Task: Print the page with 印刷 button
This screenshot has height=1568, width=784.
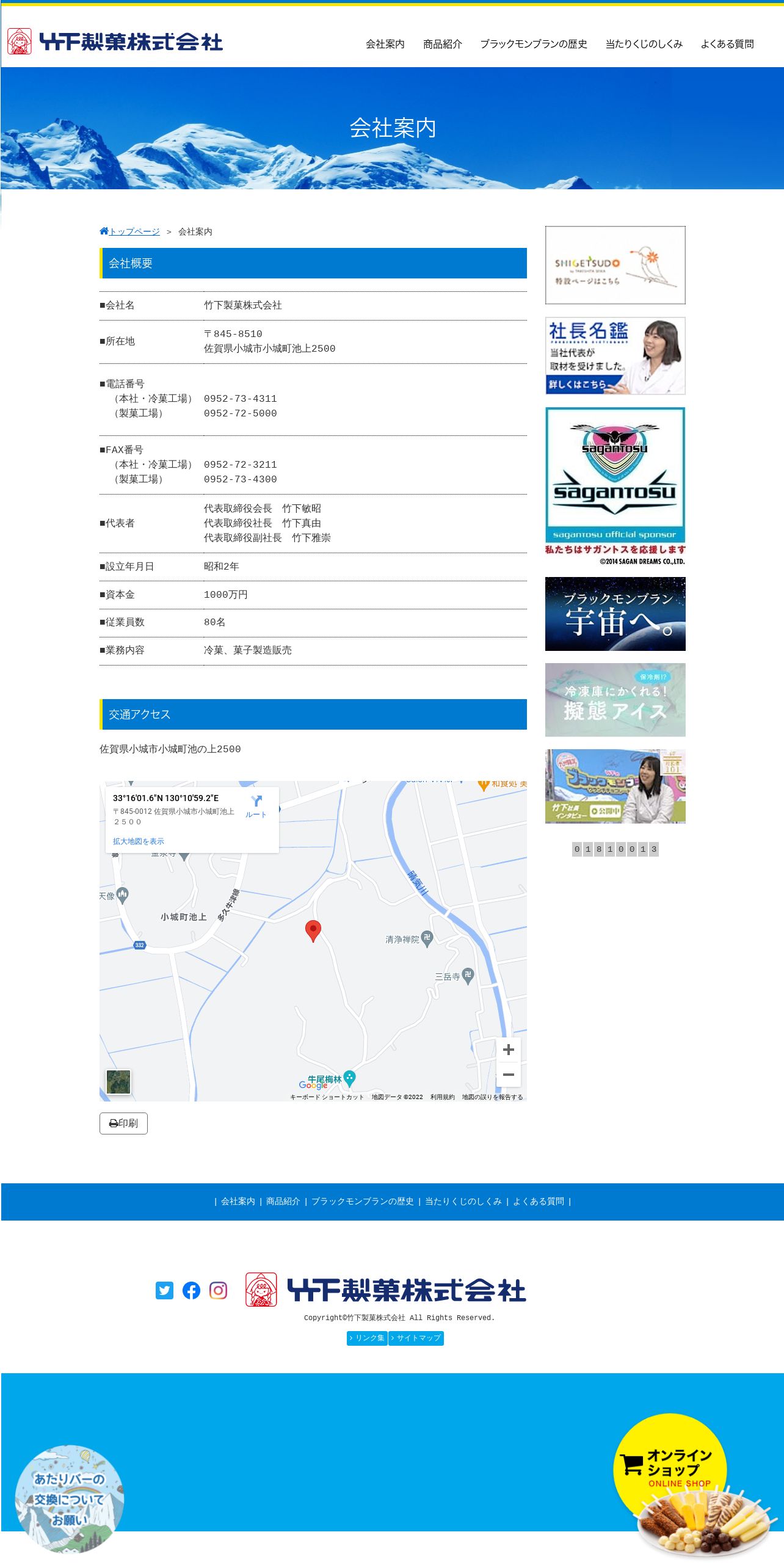Action: click(x=123, y=1123)
